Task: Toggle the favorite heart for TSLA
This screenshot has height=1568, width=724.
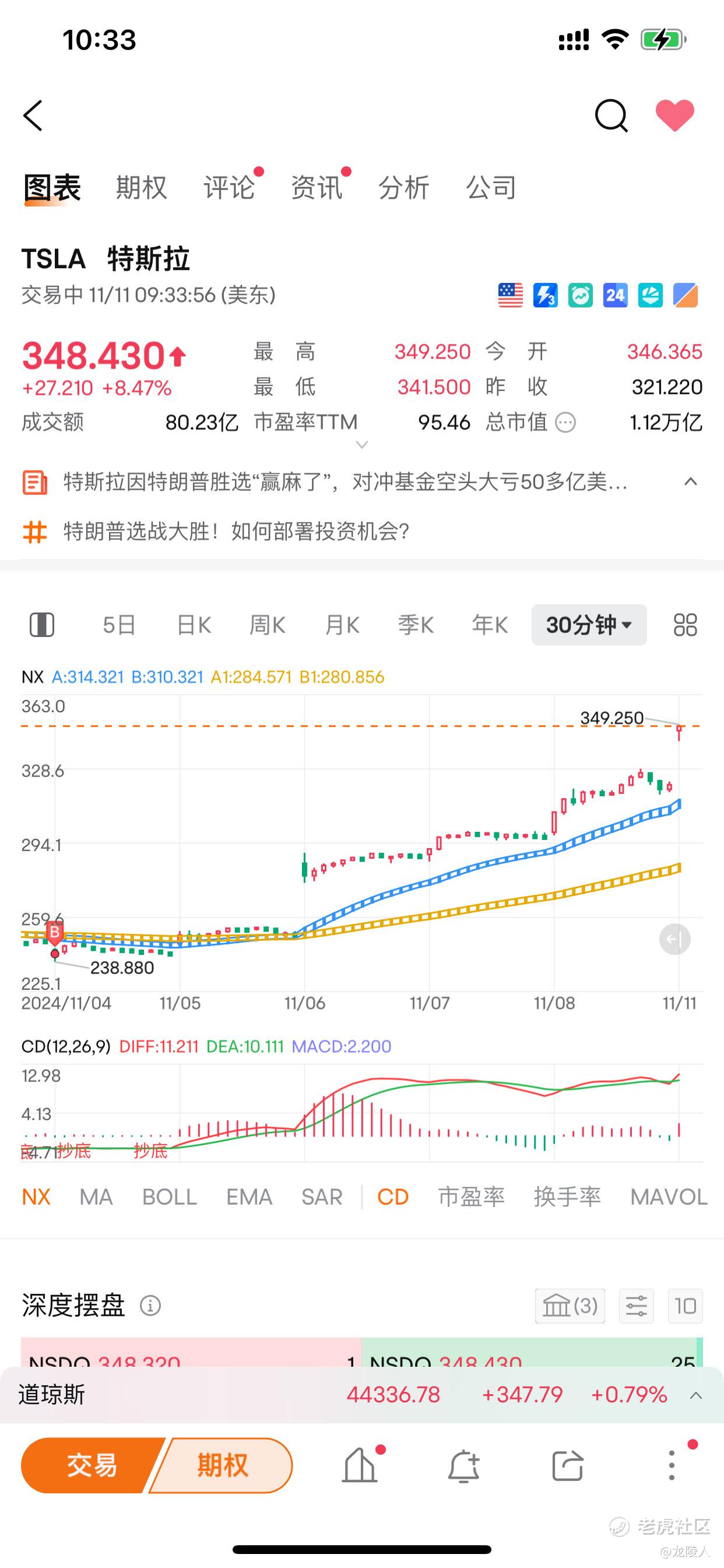Action: tap(674, 115)
